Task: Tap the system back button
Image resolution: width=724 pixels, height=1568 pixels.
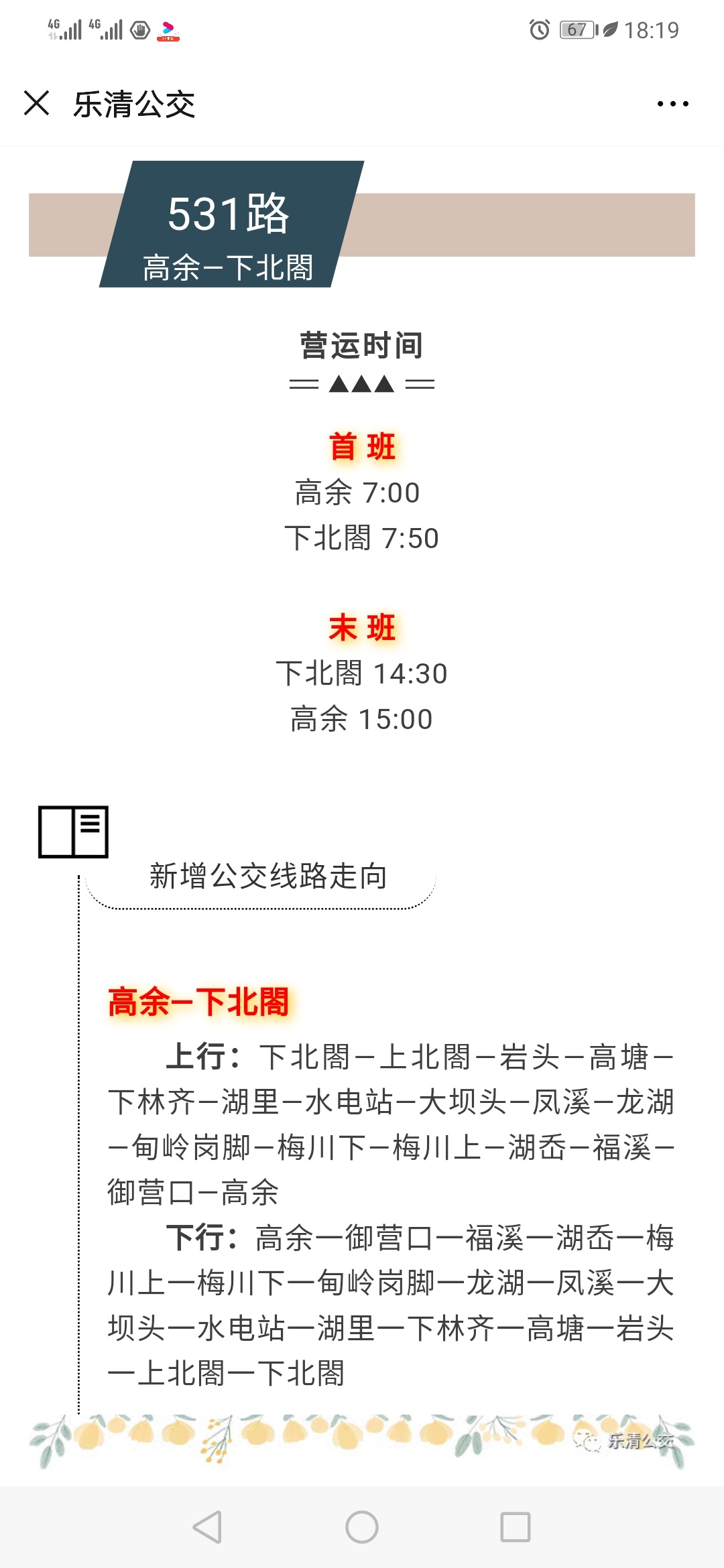Action: click(207, 1527)
